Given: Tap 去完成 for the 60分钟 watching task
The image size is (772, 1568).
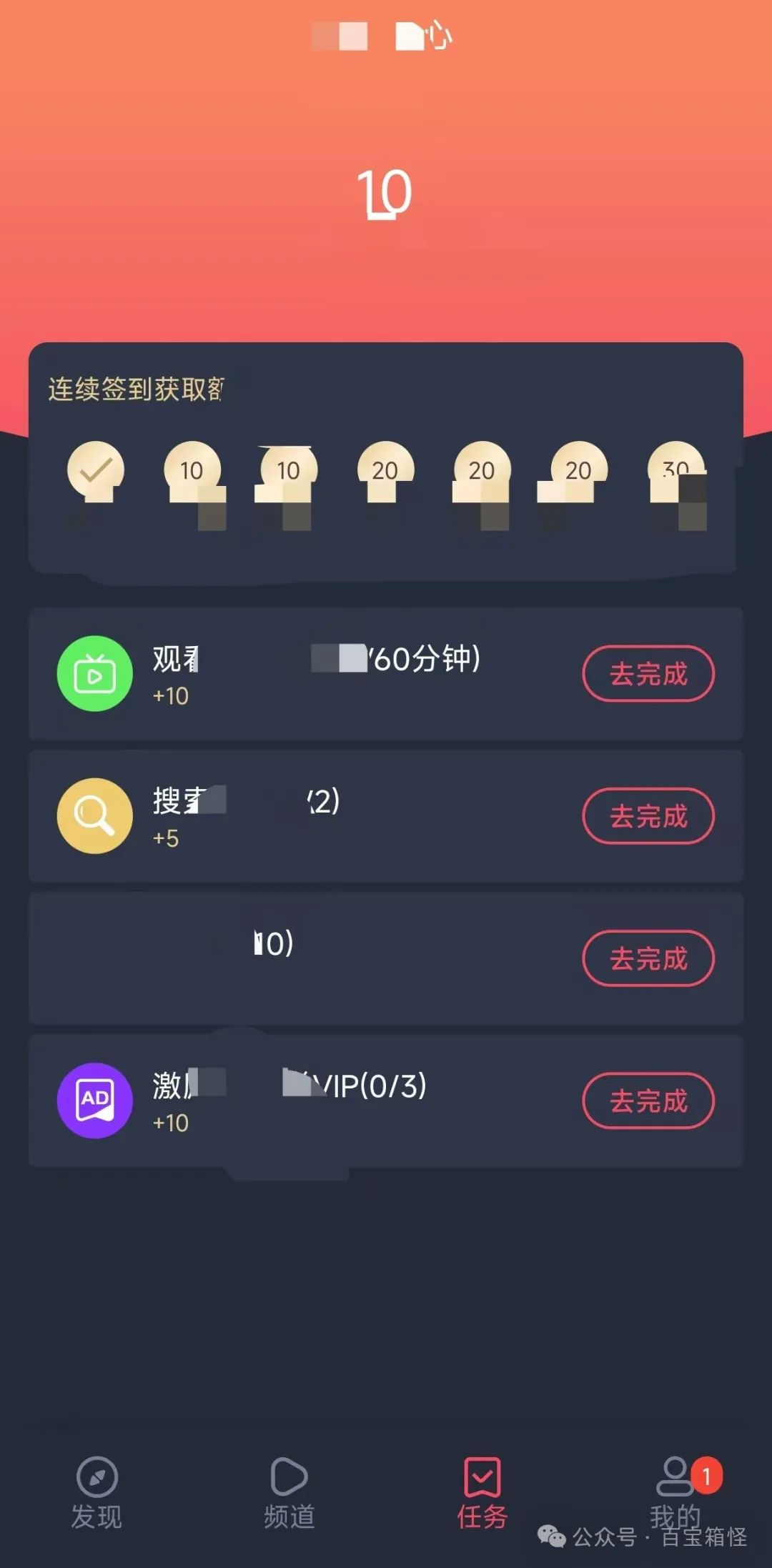Looking at the screenshot, I should pos(648,674).
